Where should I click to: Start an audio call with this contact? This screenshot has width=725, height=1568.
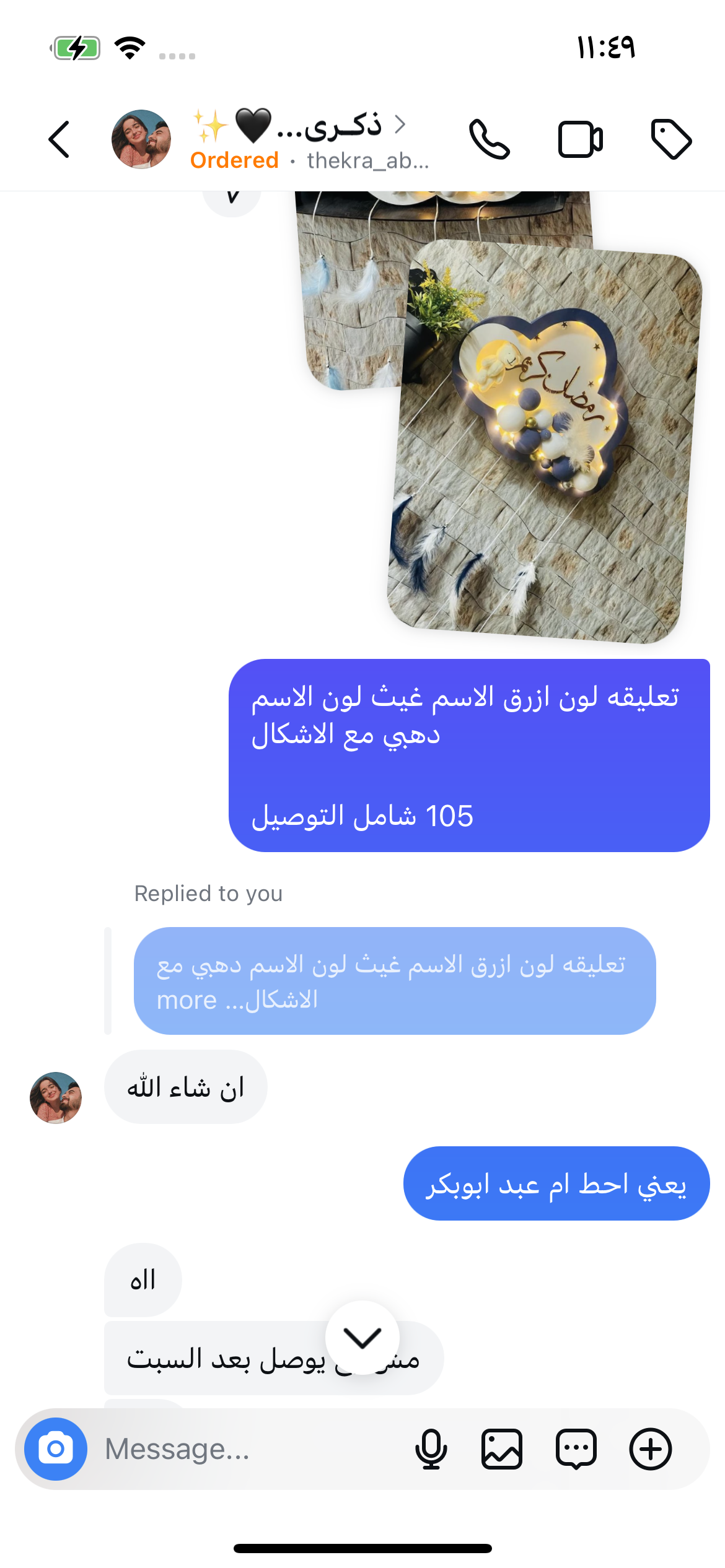(x=489, y=139)
